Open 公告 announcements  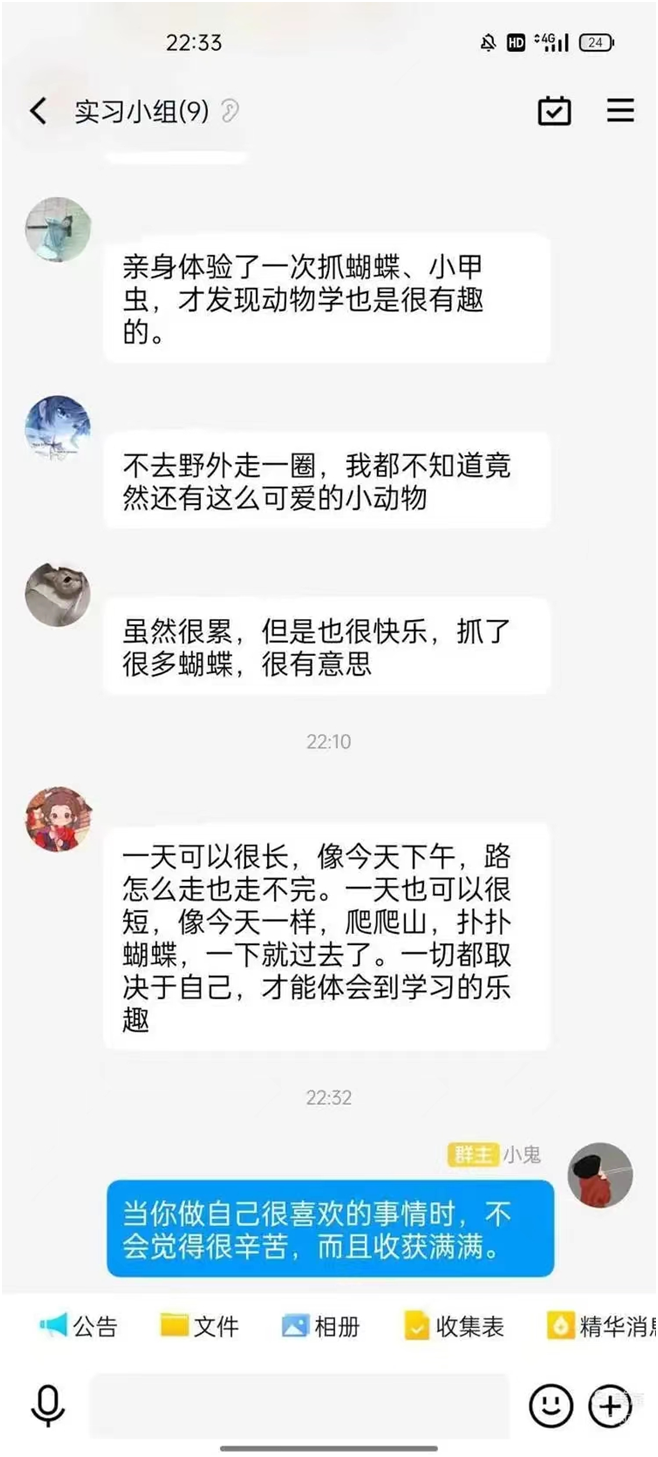tap(80, 1327)
